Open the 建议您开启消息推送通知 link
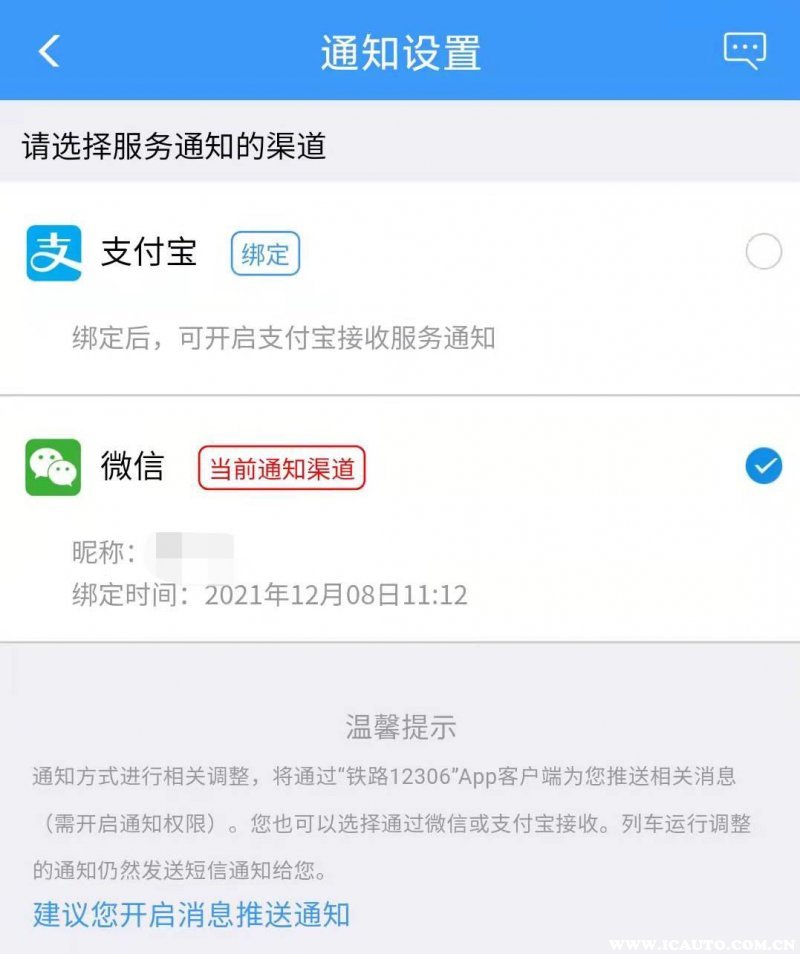The width and height of the screenshot is (800, 954). 191,913
